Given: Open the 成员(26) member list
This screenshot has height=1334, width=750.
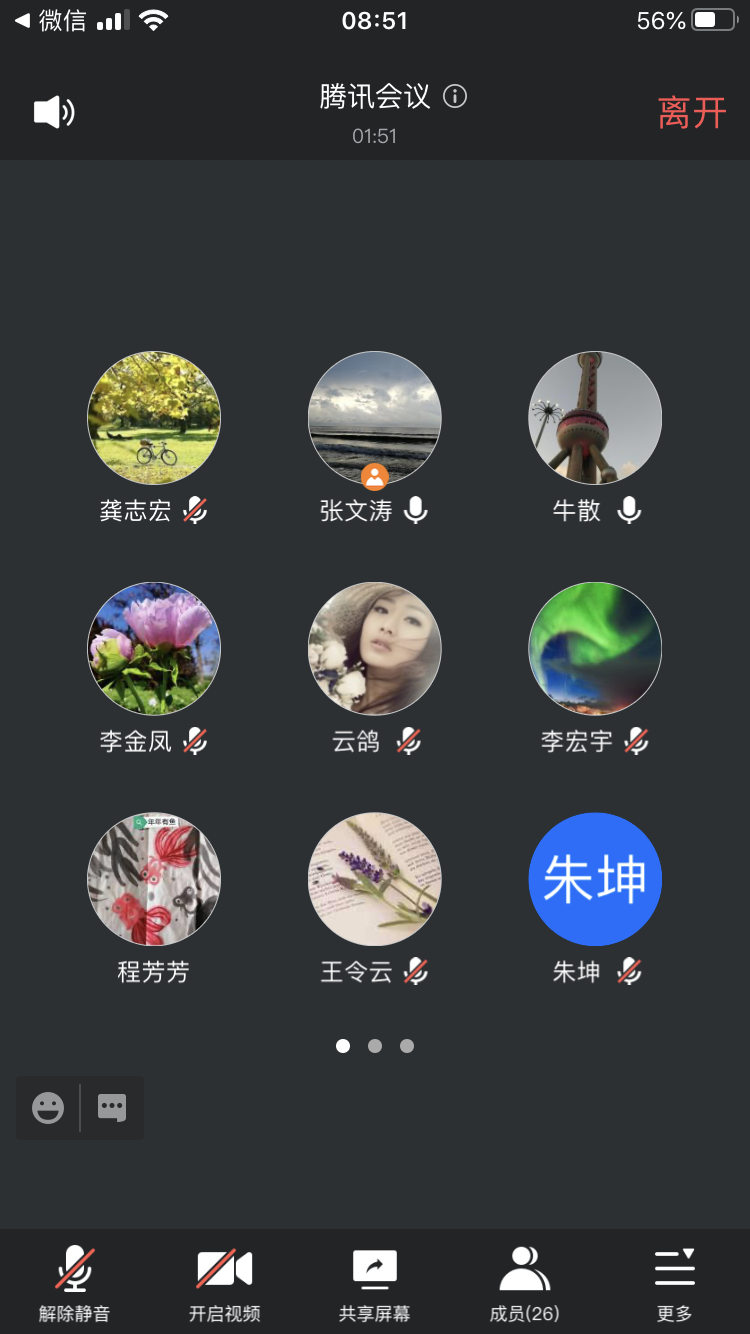Looking at the screenshot, I should (x=525, y=1283).
